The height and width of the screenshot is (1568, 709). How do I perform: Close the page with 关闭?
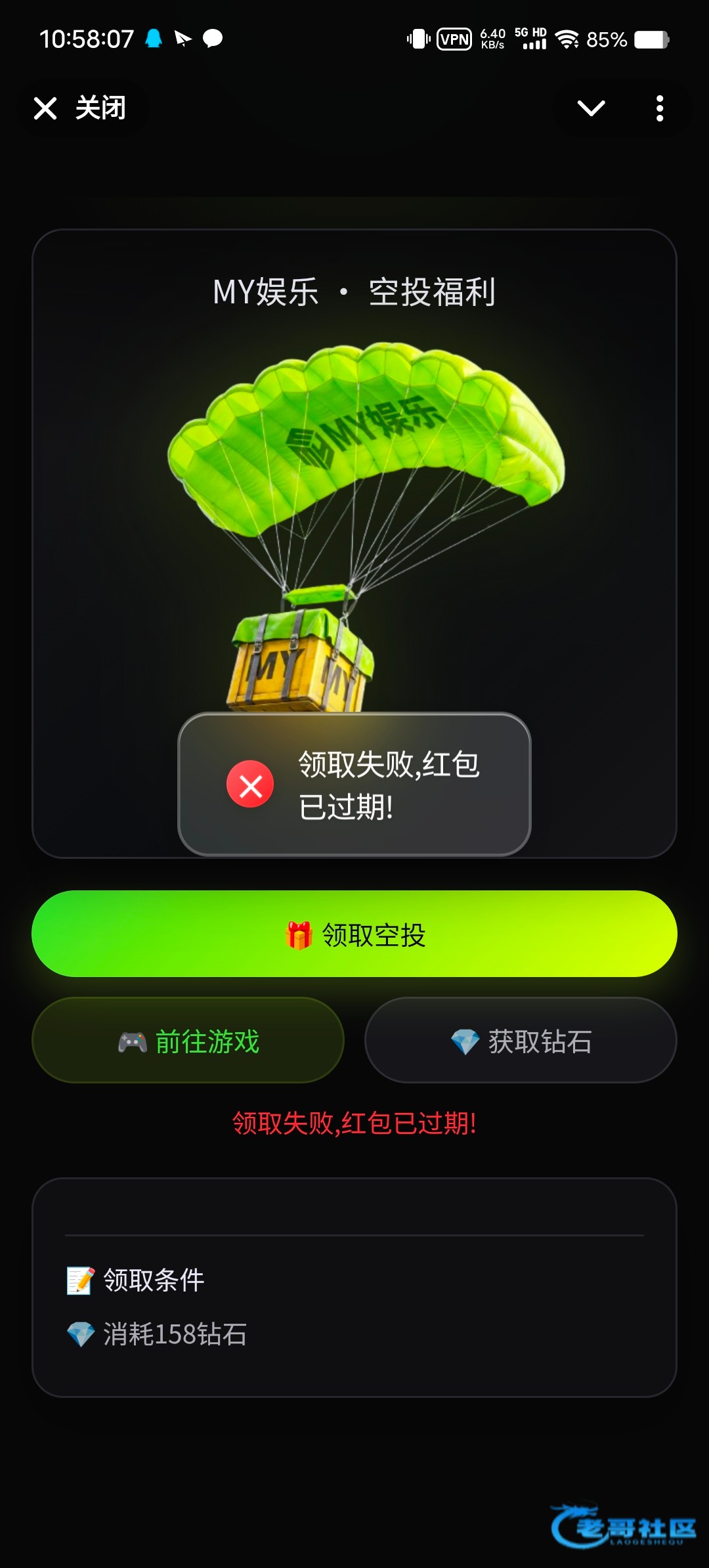[x=80, y=108]
